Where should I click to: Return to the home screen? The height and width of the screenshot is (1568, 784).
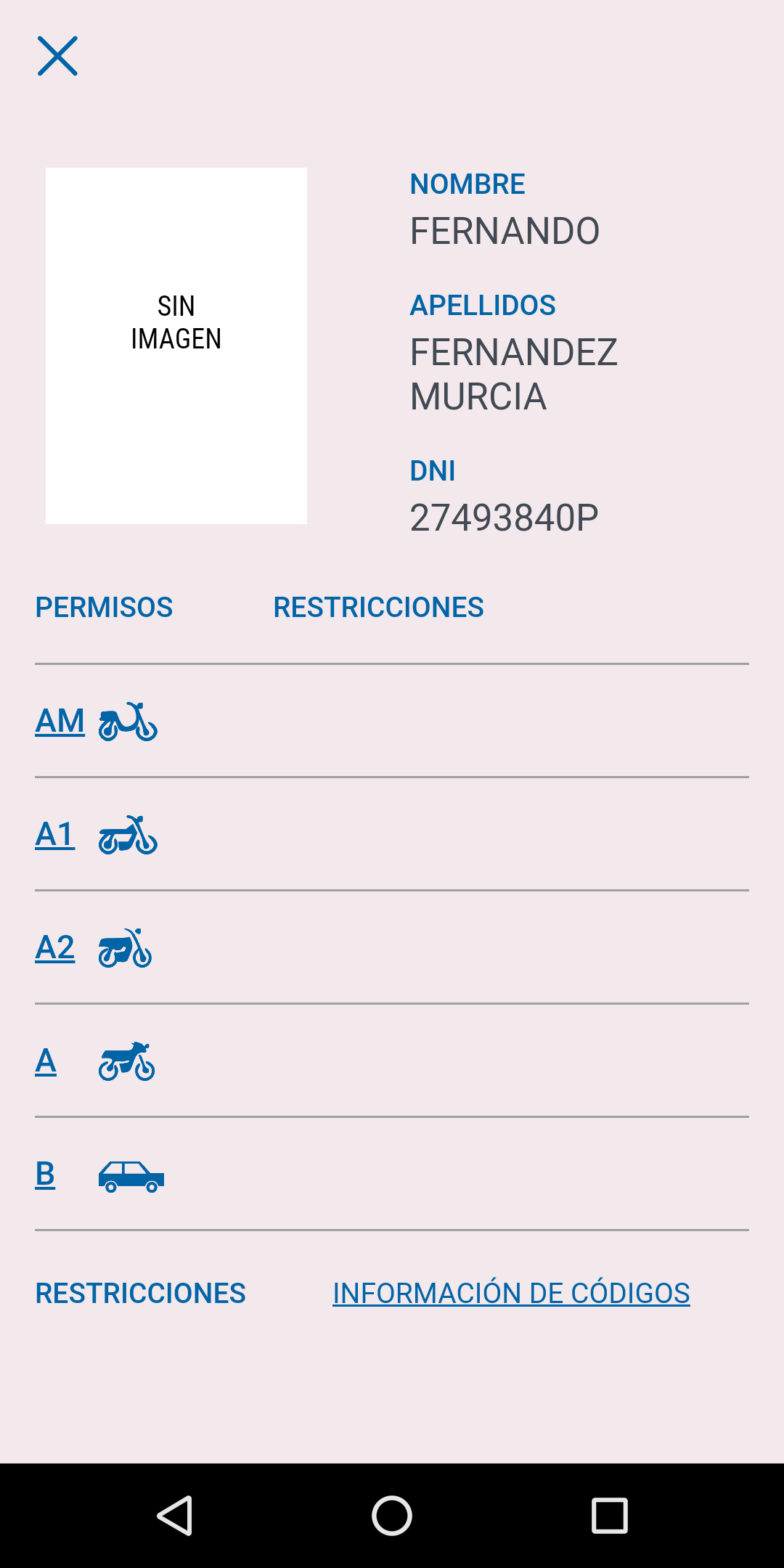point(392,1516)
